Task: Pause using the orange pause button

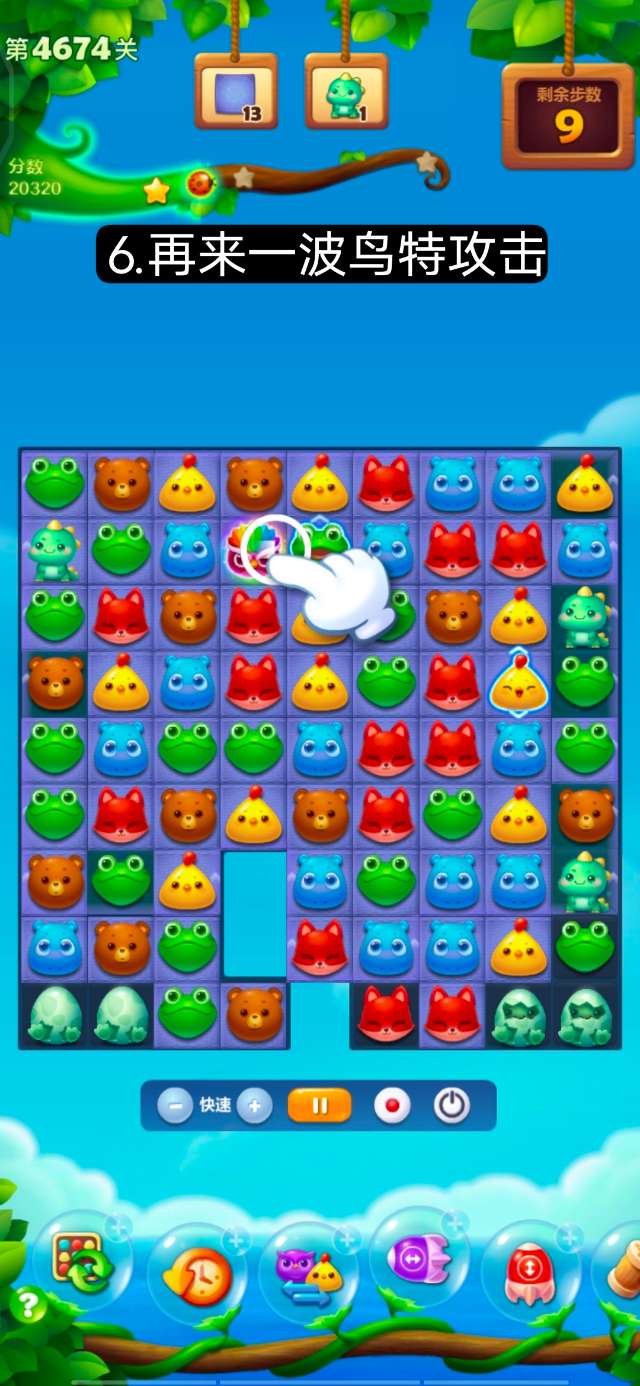Action: [x=320, y=1106]
